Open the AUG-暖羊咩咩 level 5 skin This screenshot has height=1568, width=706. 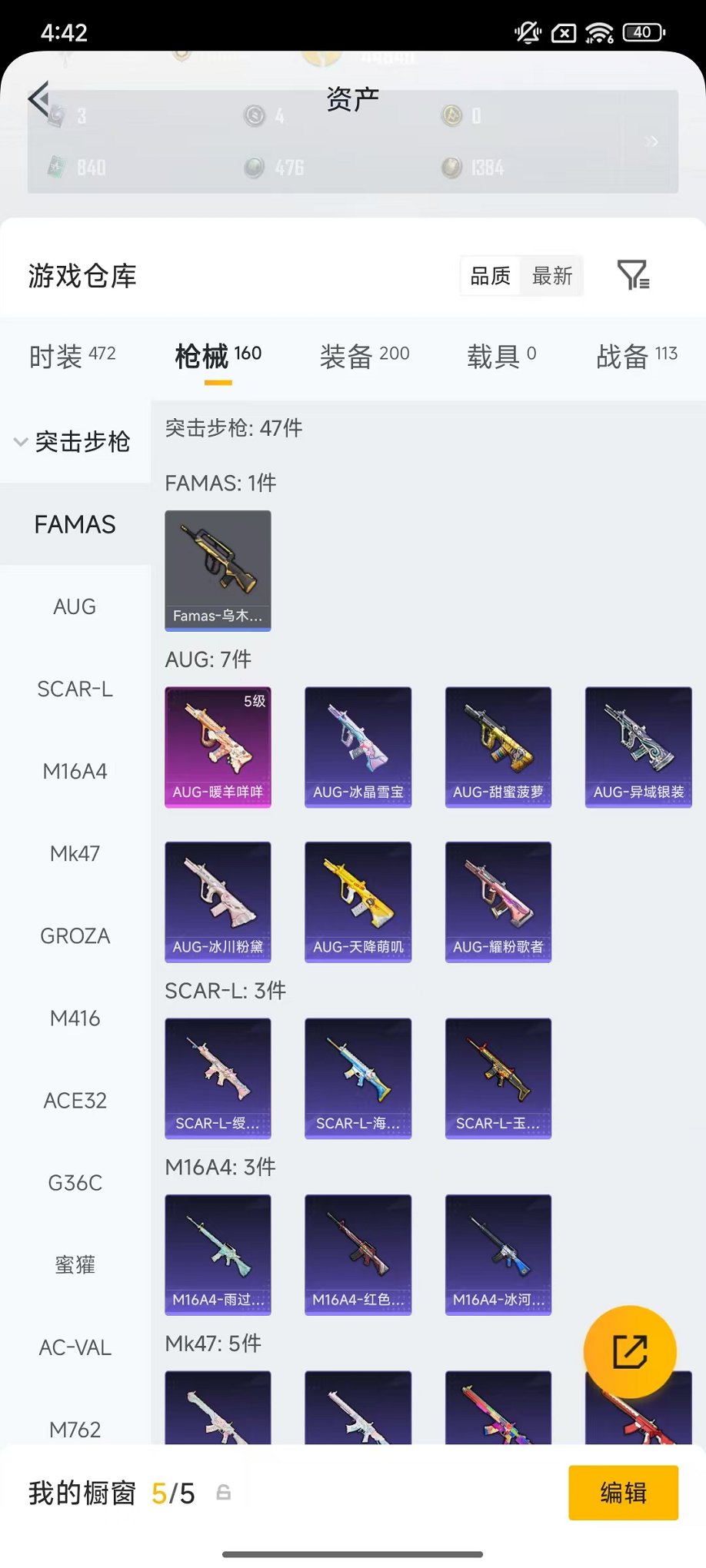click(218, 746)
